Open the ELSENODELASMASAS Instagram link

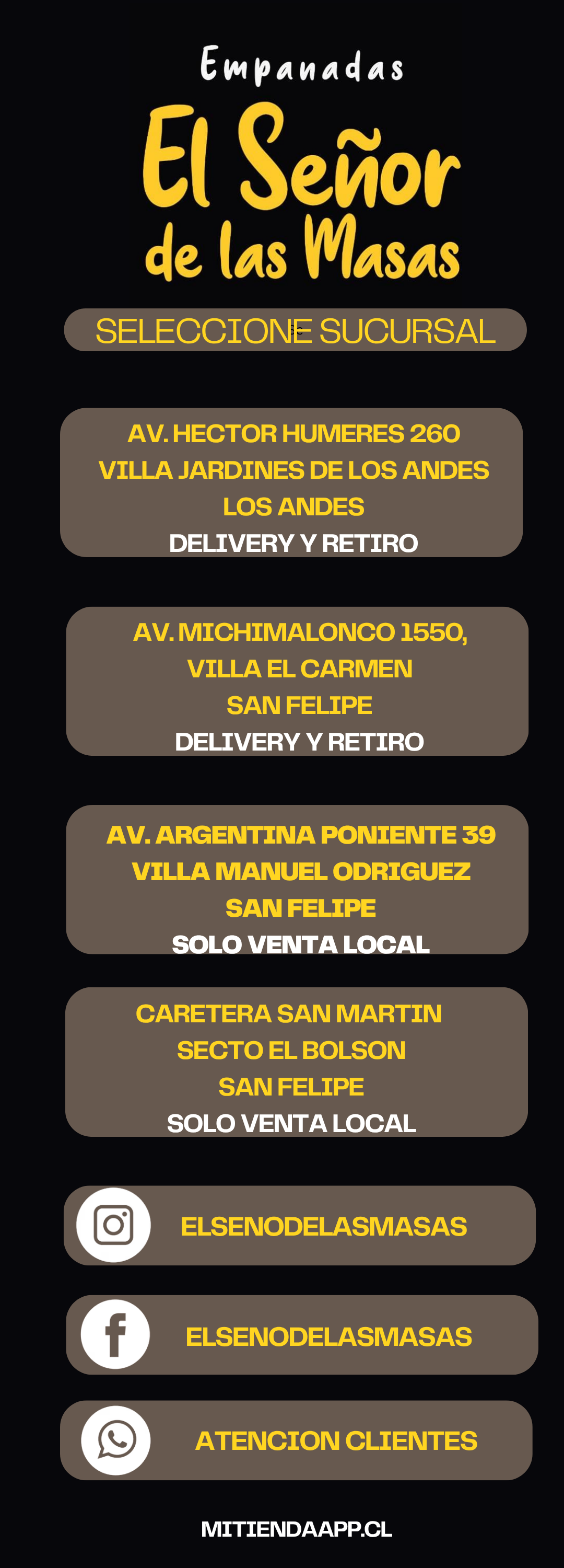point(299,1226)
